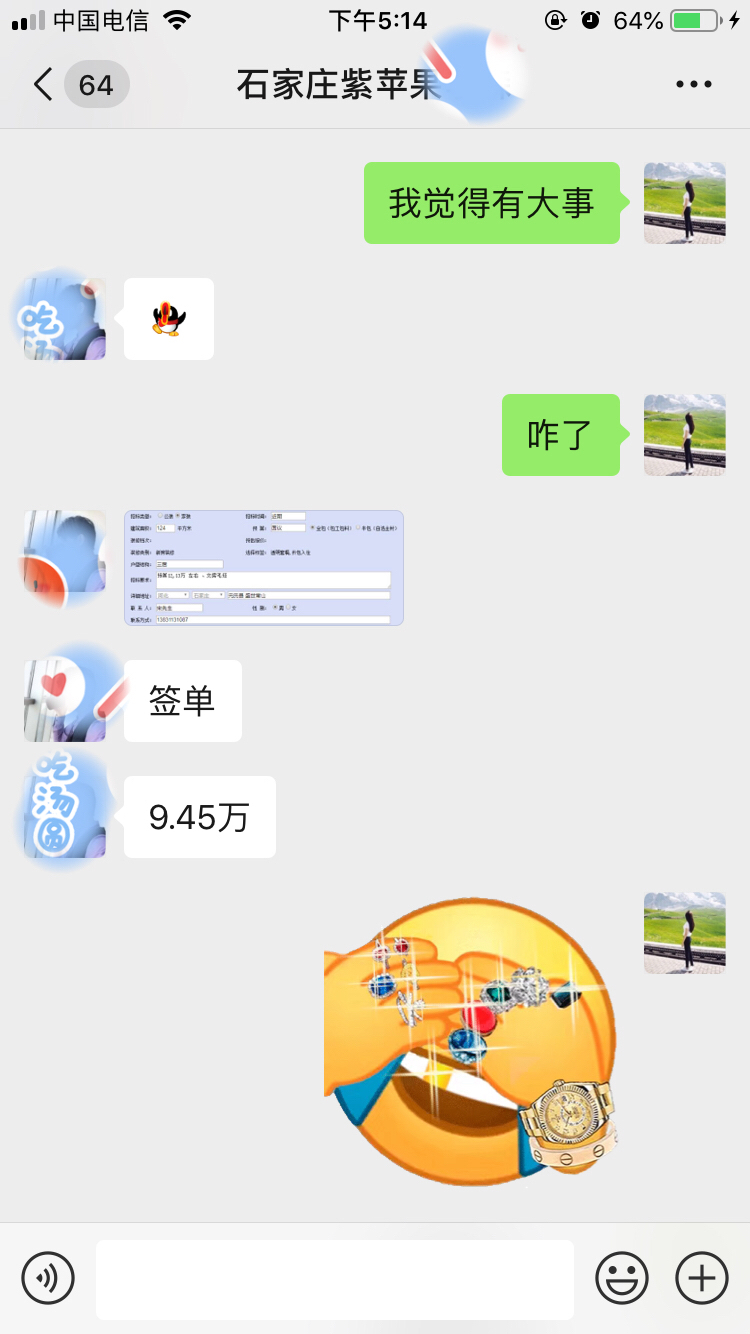Tap the penguin sticker message

tap(169, 319)
